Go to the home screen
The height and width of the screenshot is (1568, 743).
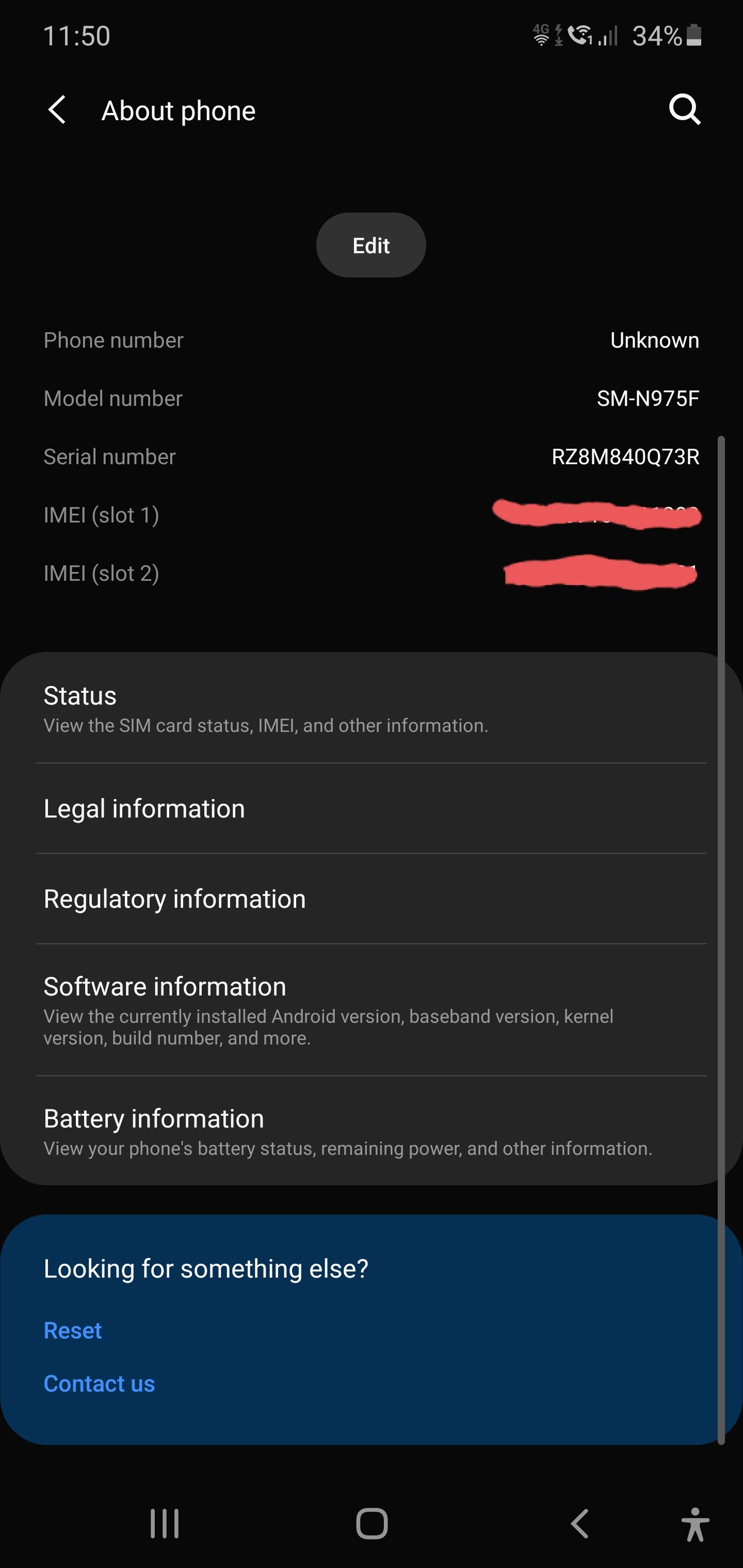tap(372, 1524)
